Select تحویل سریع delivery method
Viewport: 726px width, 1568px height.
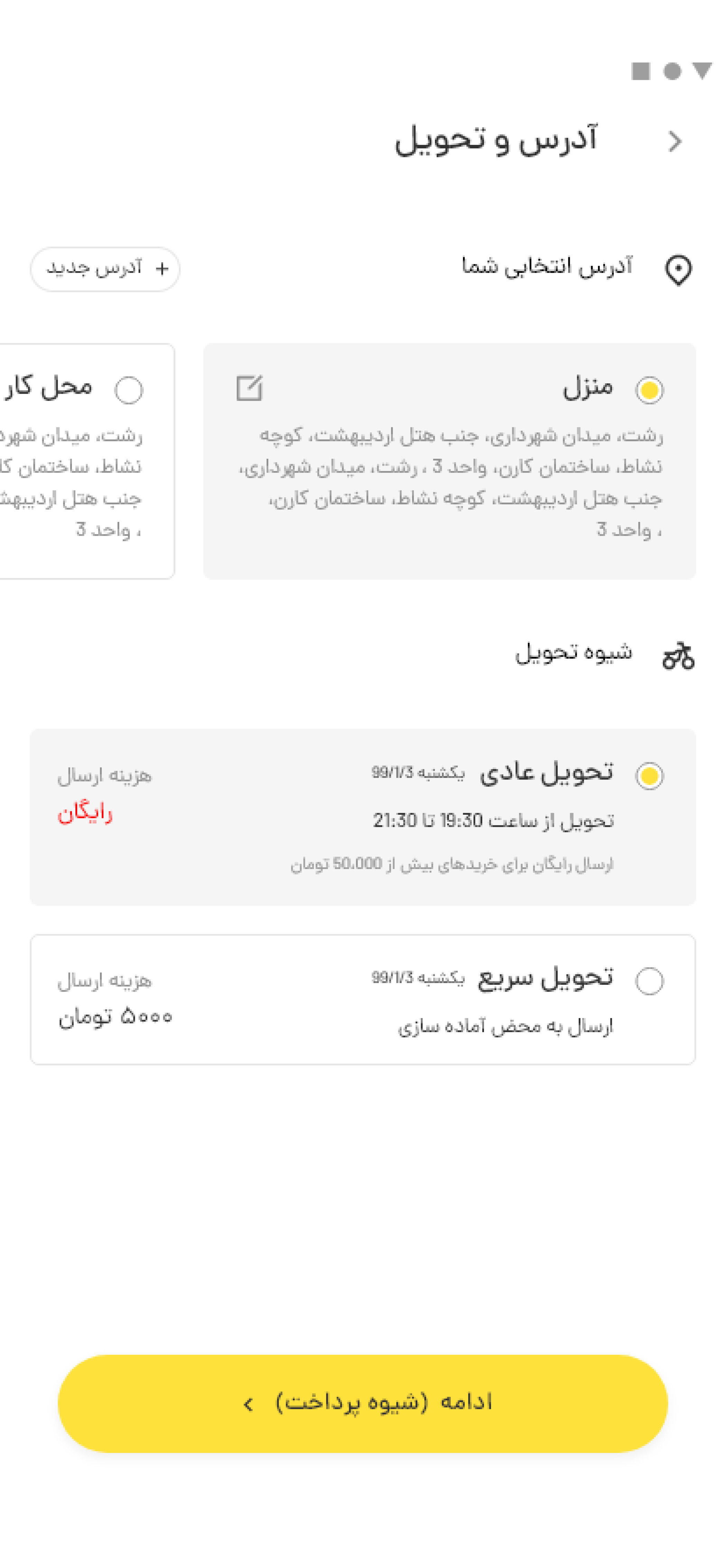(649, 981)
